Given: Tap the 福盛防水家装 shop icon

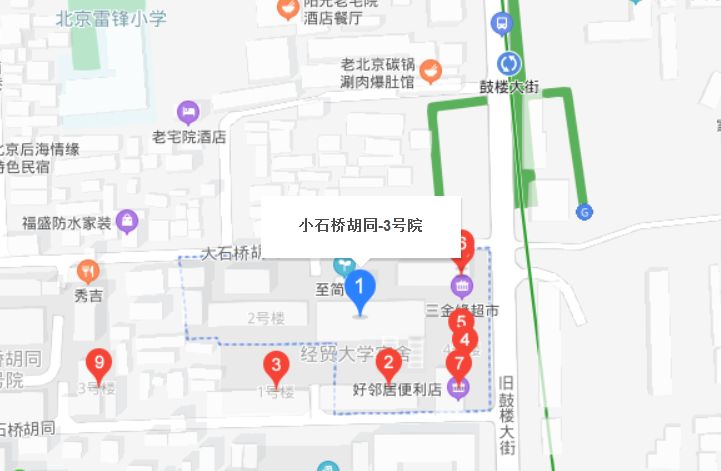Looking at the screenshot, I should pyautogui.click(x=127, y=222).
